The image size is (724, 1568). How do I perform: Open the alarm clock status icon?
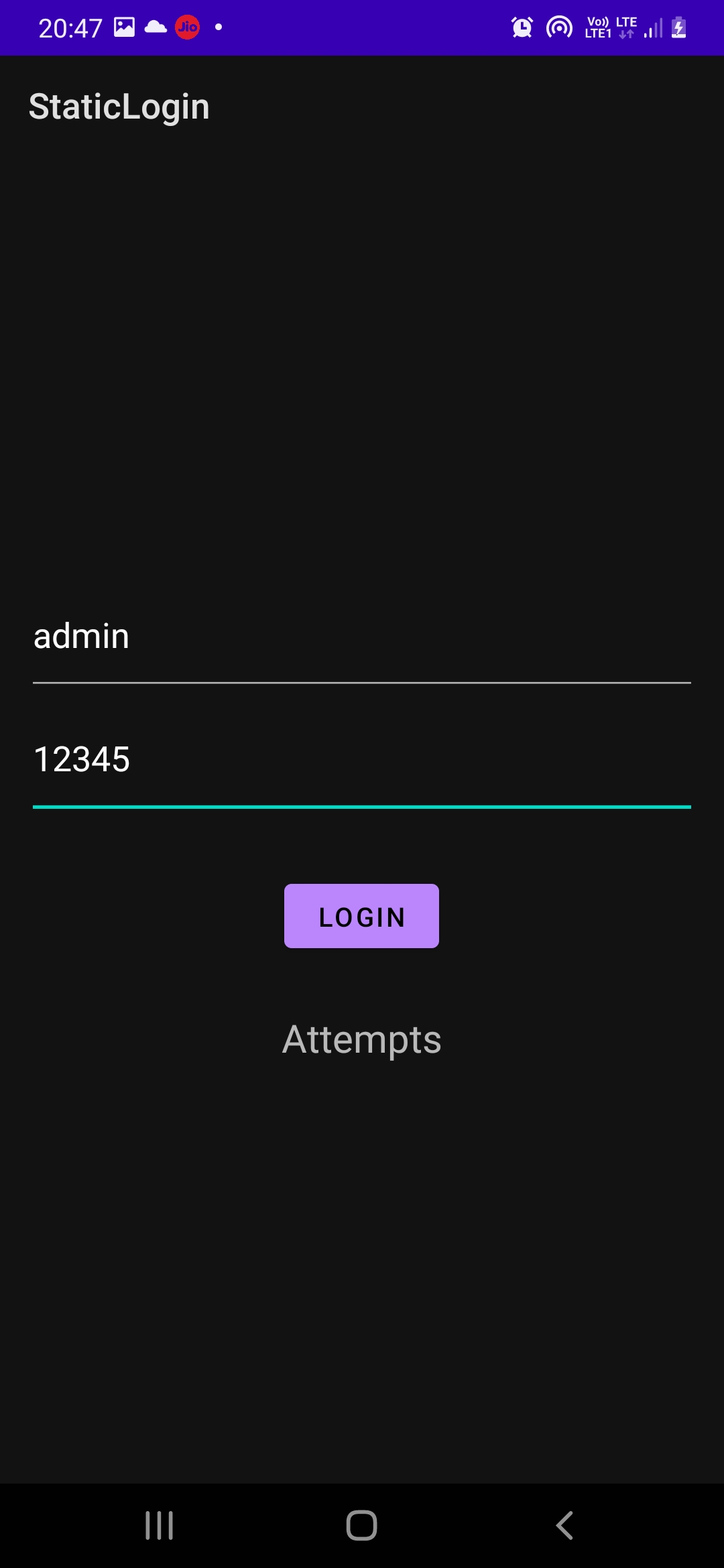click(x=522, y=27)
